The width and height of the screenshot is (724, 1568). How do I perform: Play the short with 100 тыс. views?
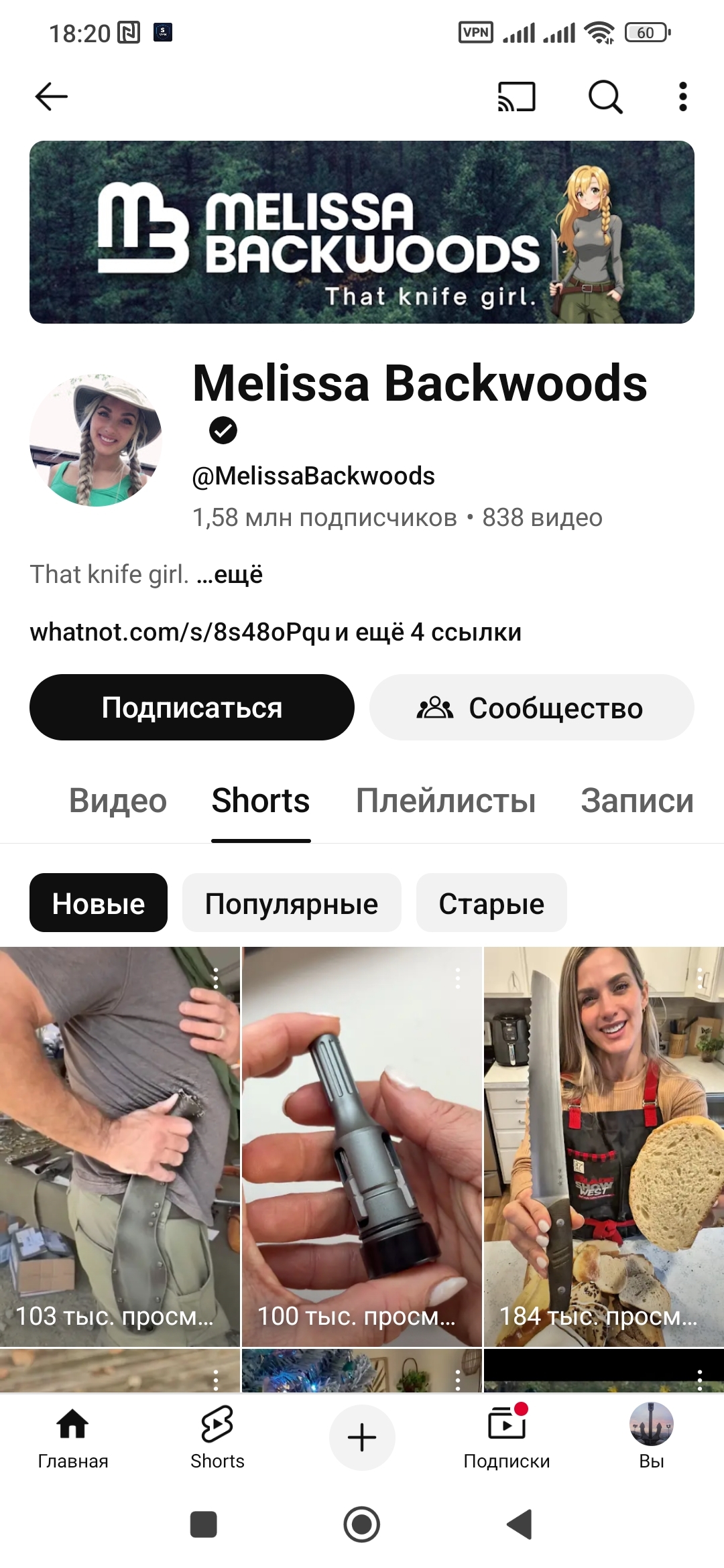(x=362, y=1146)
